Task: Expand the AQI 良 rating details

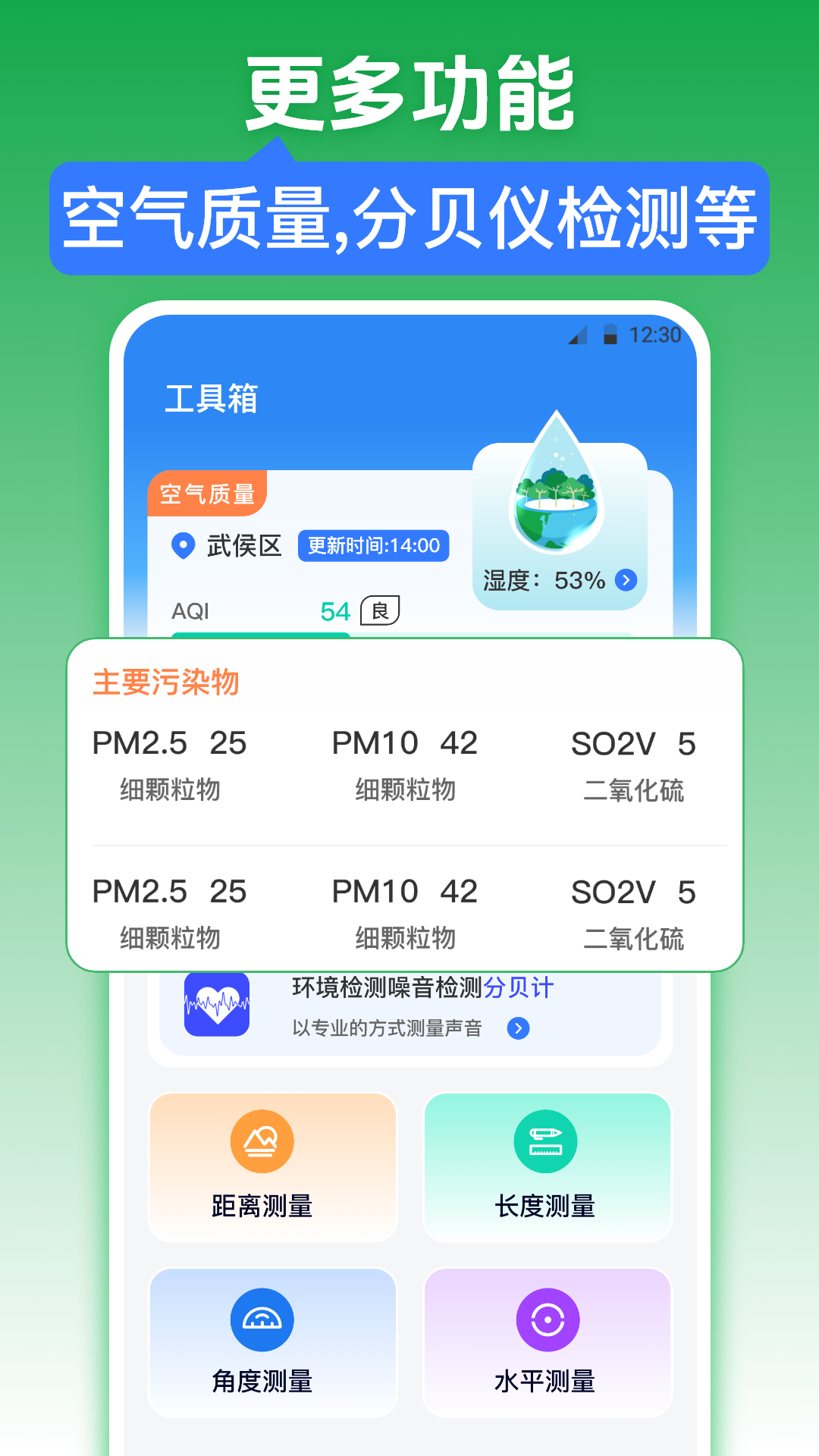Action: 379,610
